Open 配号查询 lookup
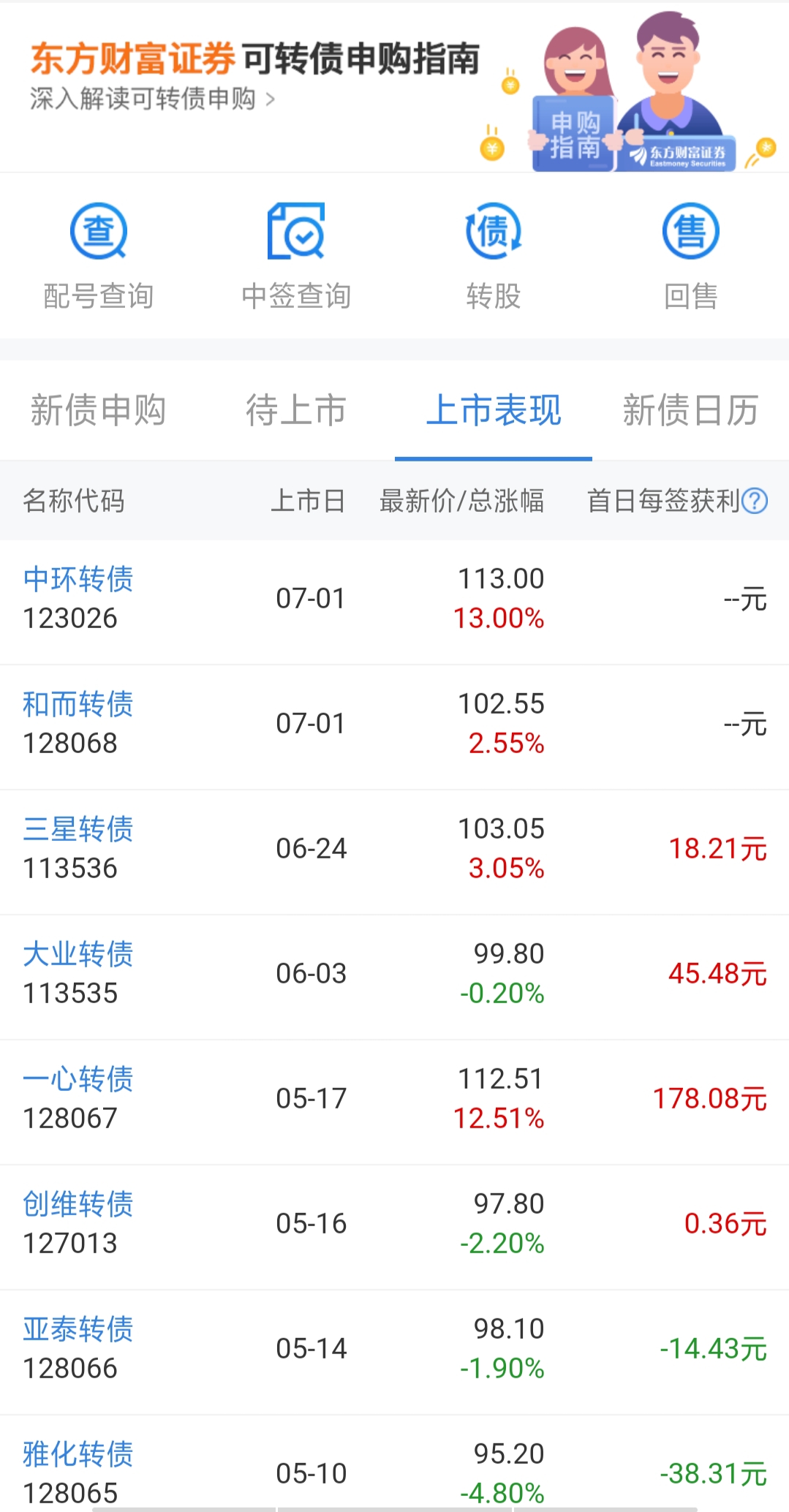Image resolution: width=789 pixels, height=1512 pixels. 99,257
